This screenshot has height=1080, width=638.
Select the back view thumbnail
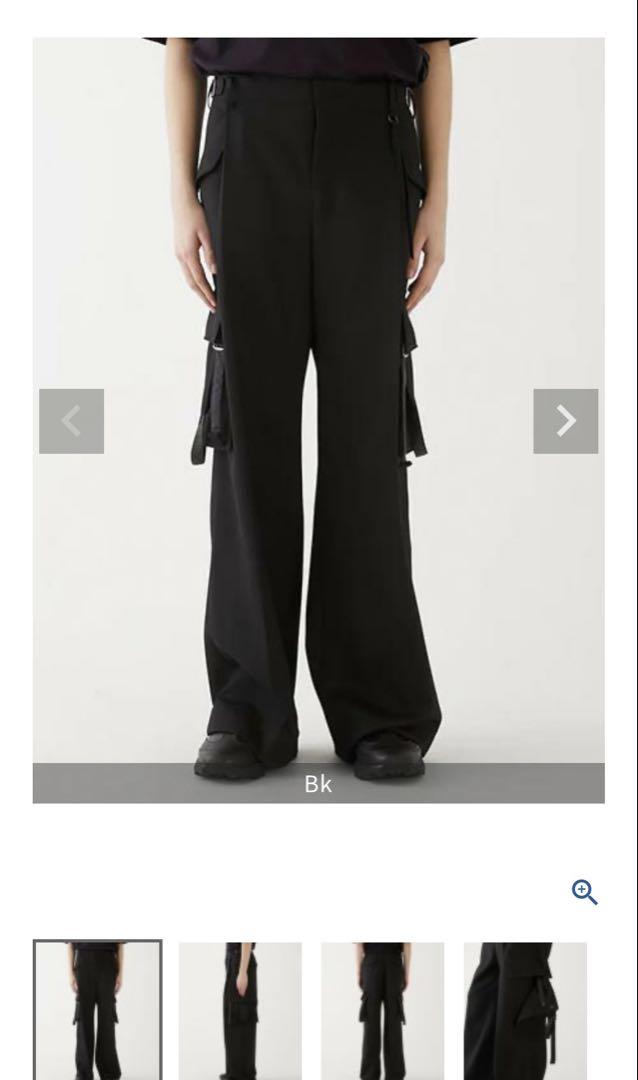click(x=382, y=1010)
